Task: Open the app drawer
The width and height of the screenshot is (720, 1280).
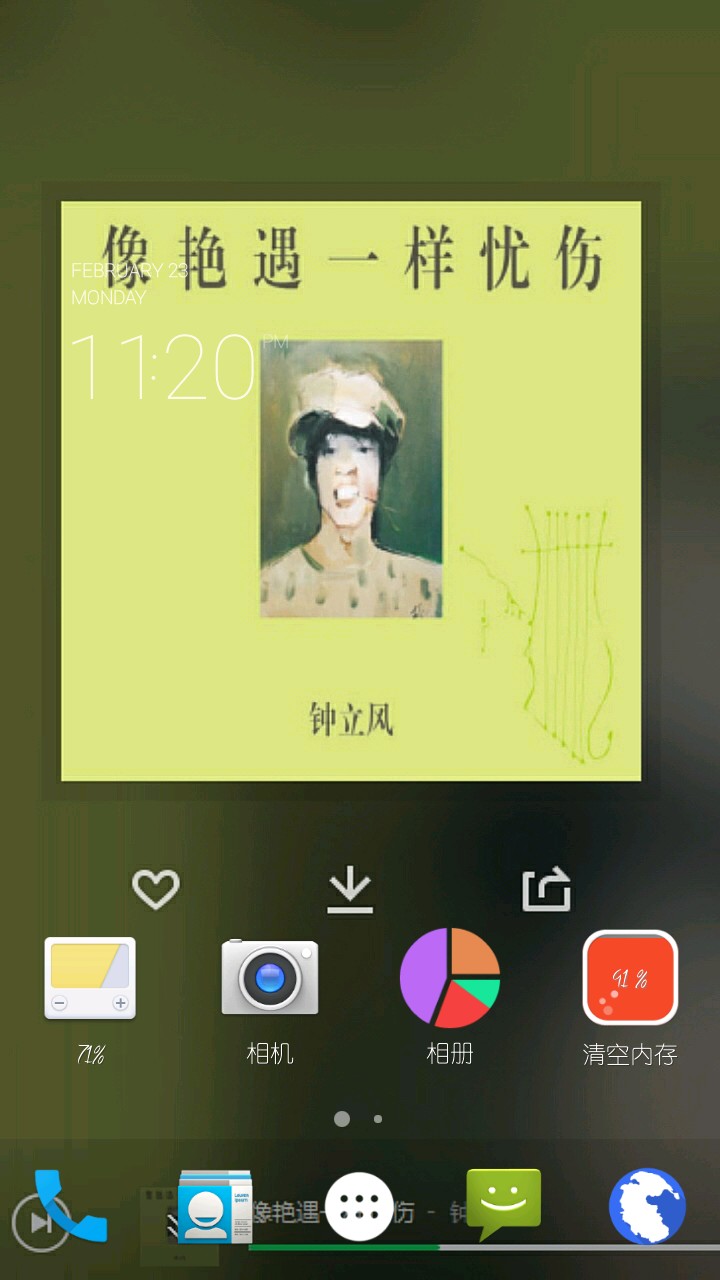Action: (360, 1206)
